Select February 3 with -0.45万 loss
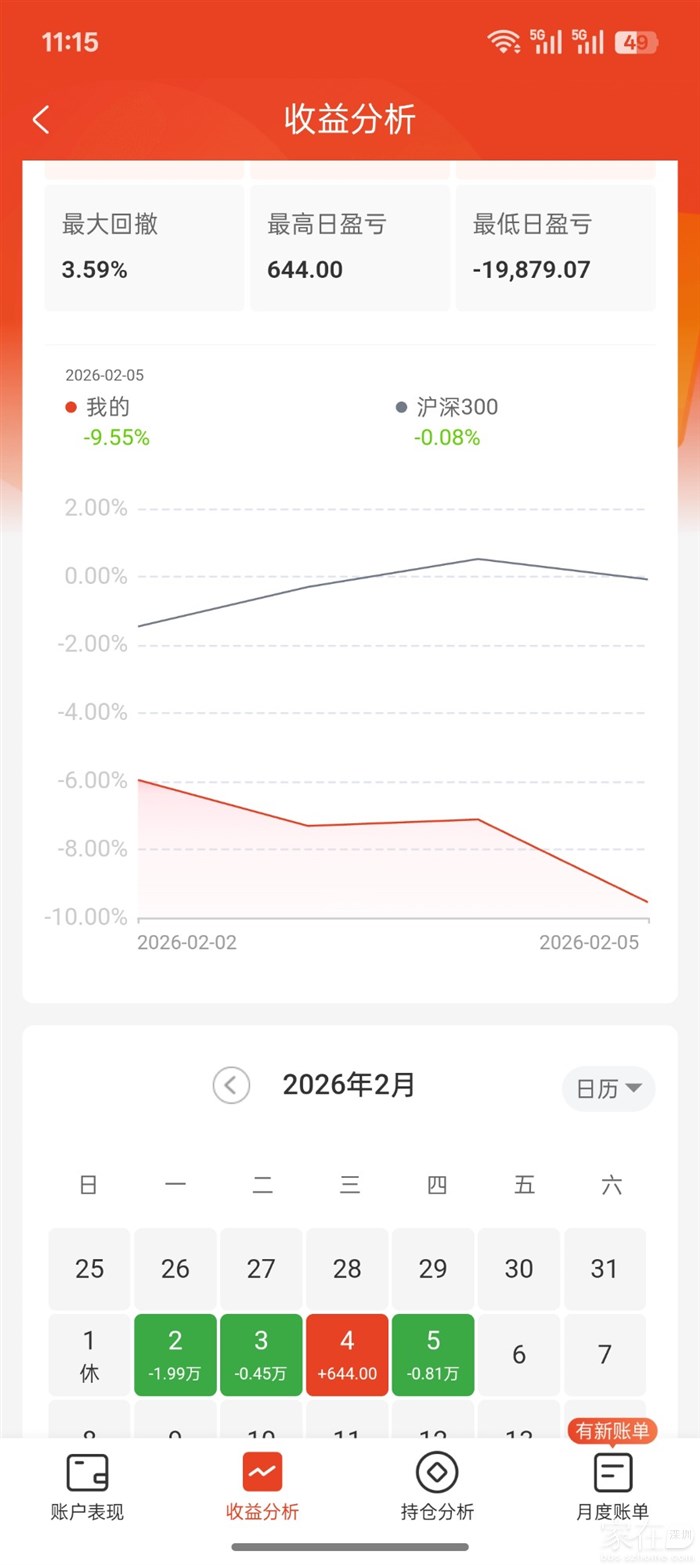Screen dimensions: 700x1565 [x=261, y=1354]
